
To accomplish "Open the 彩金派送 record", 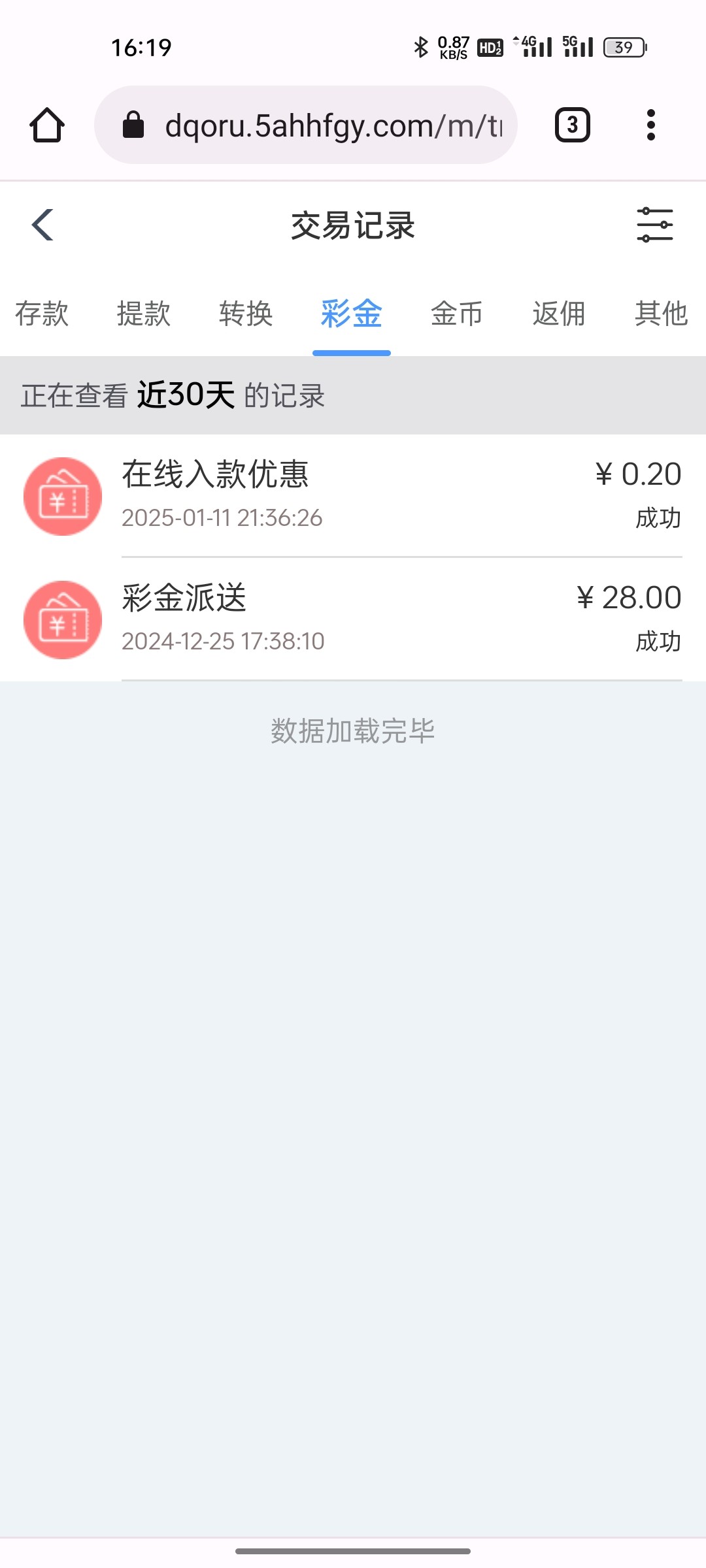I will coord(353,619).
